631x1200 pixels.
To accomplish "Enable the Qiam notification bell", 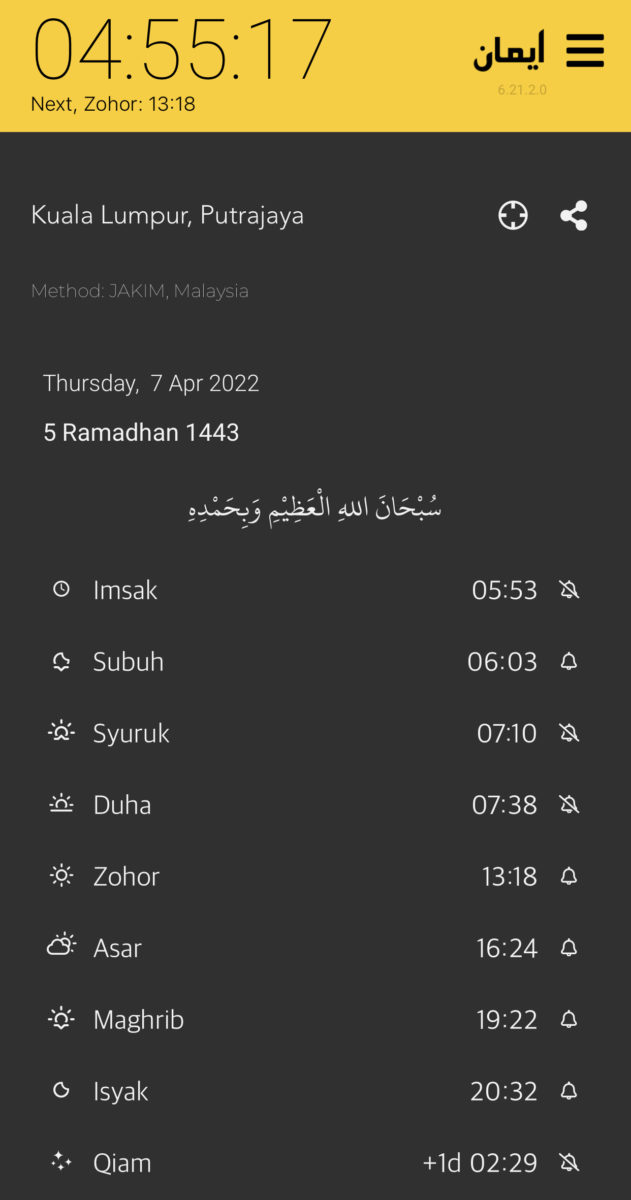I will pyautogui.click(x=569, y=1163).
